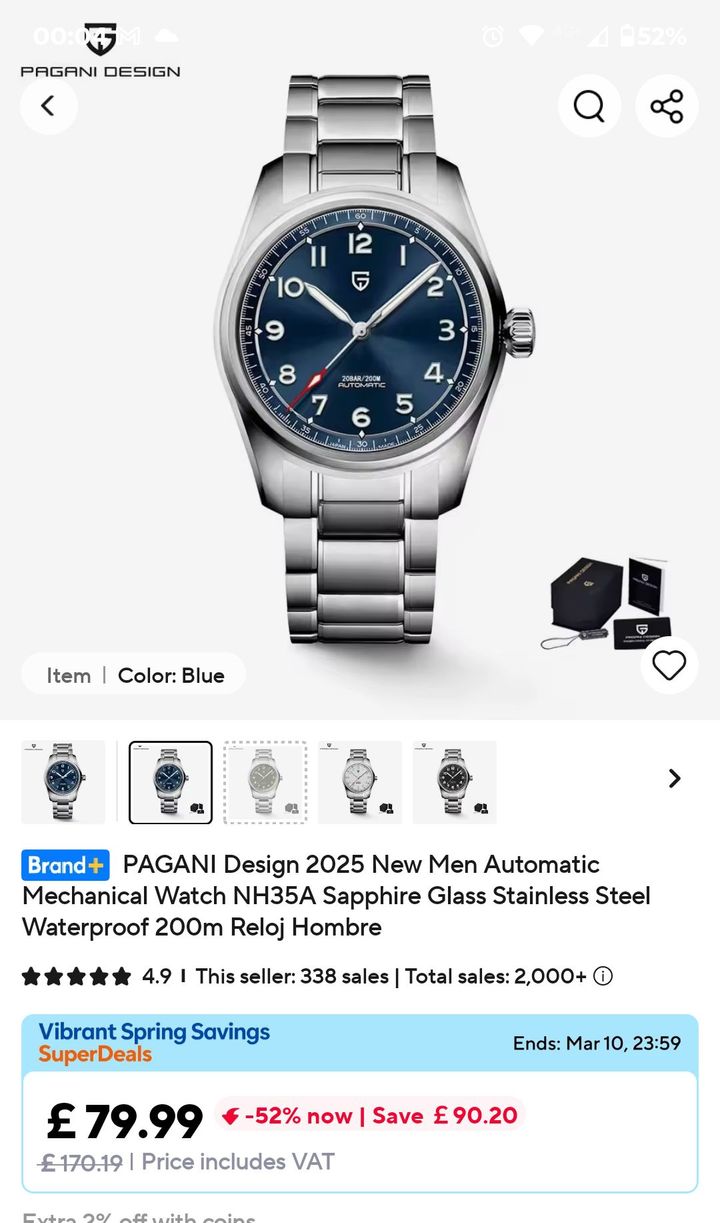Share this Pagani Design watch listing
Image resolution: width=720 pixels, height=1223 pixels.
coord(667,105)
